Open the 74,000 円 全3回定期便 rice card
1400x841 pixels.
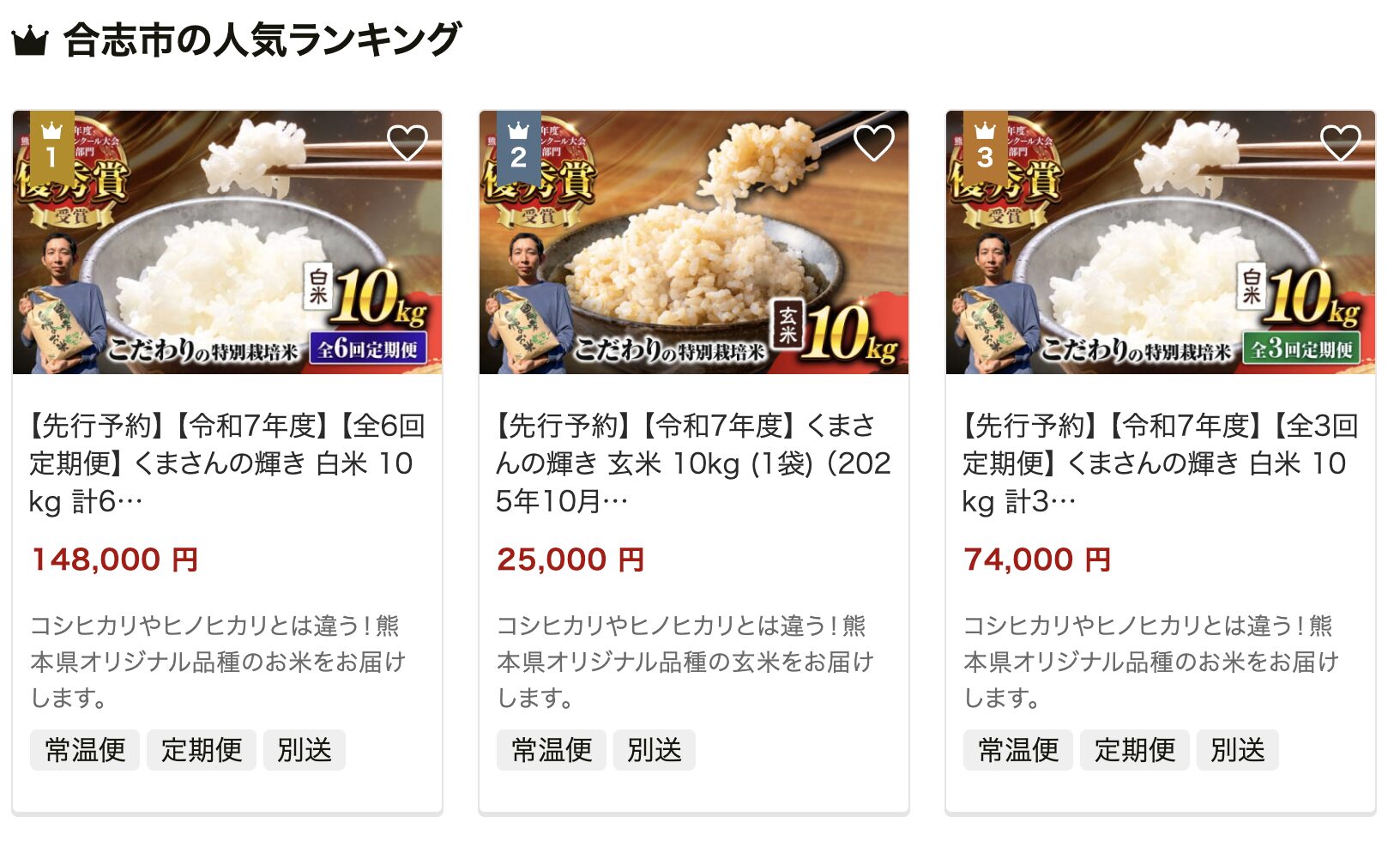pos(1160,463)
